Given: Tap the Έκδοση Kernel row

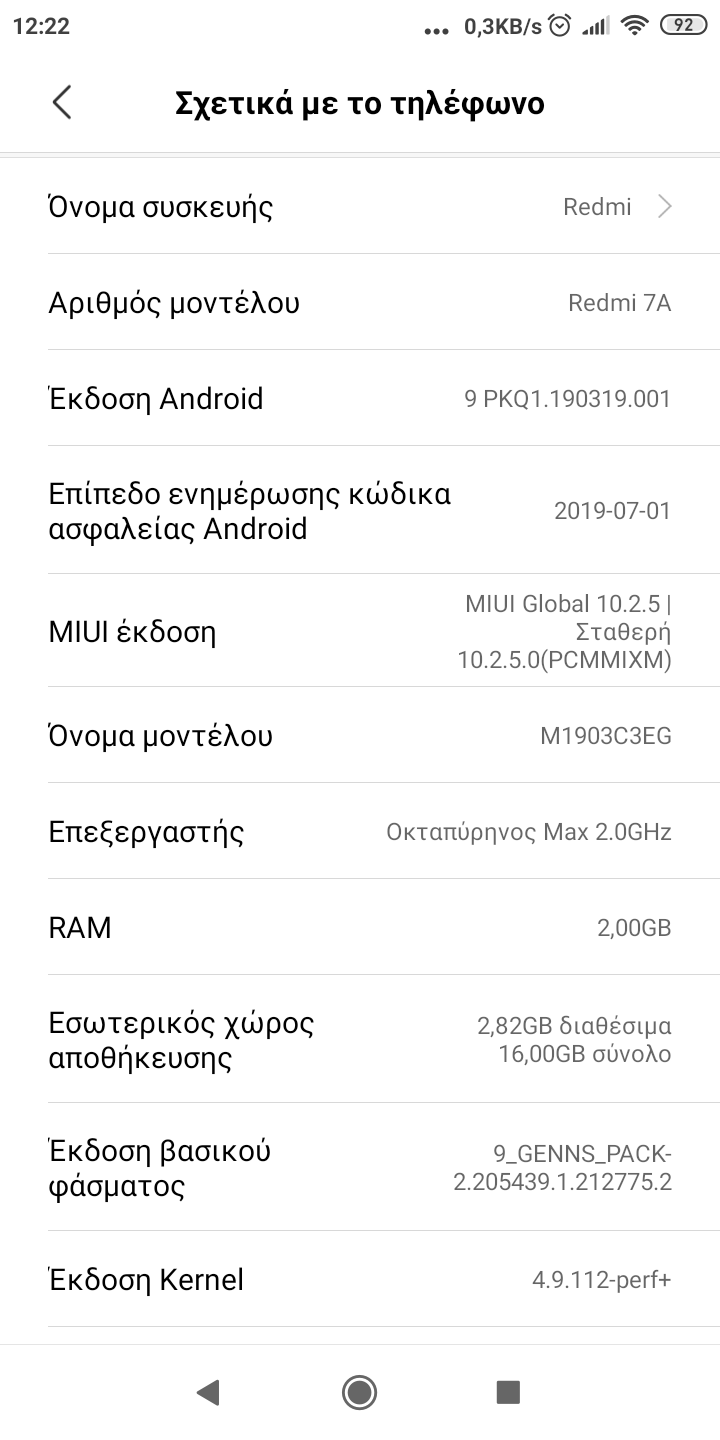Looking at the screenshot, I should click(360, 1280).
